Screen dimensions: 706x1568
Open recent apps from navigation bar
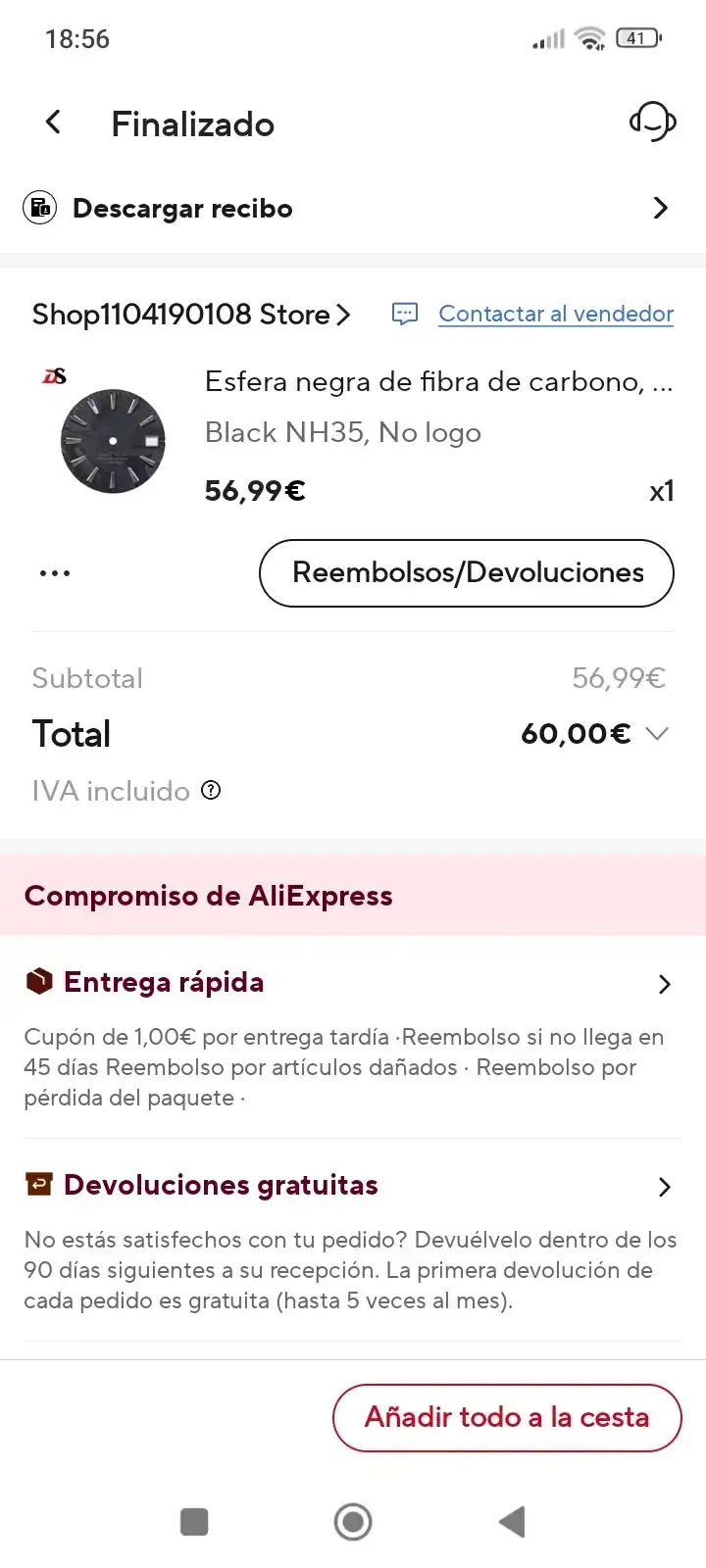point(194,1522)
